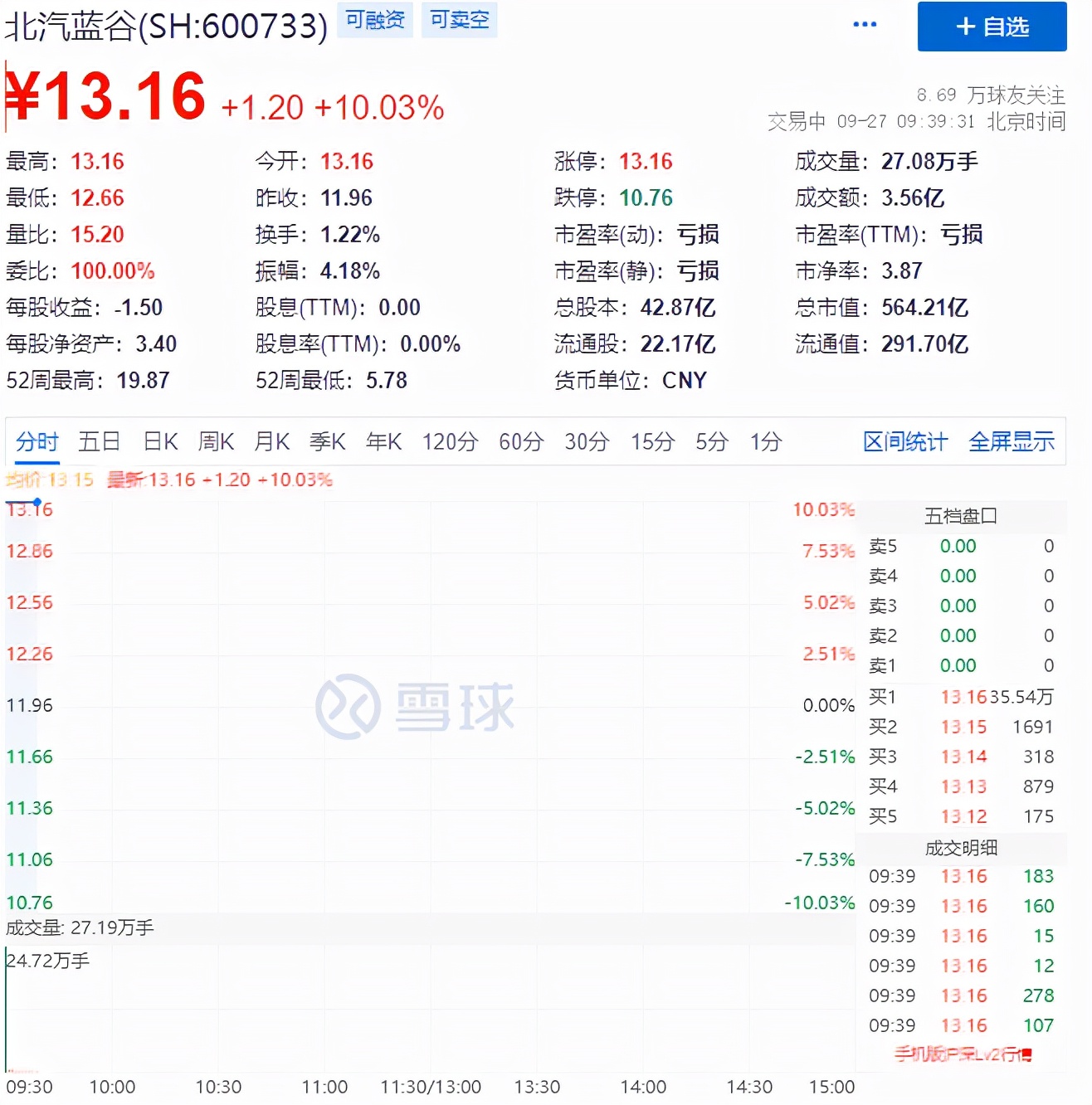1092x1105 pixels.
Task: Show the 周K chart
Action: (x=216, y=441)
